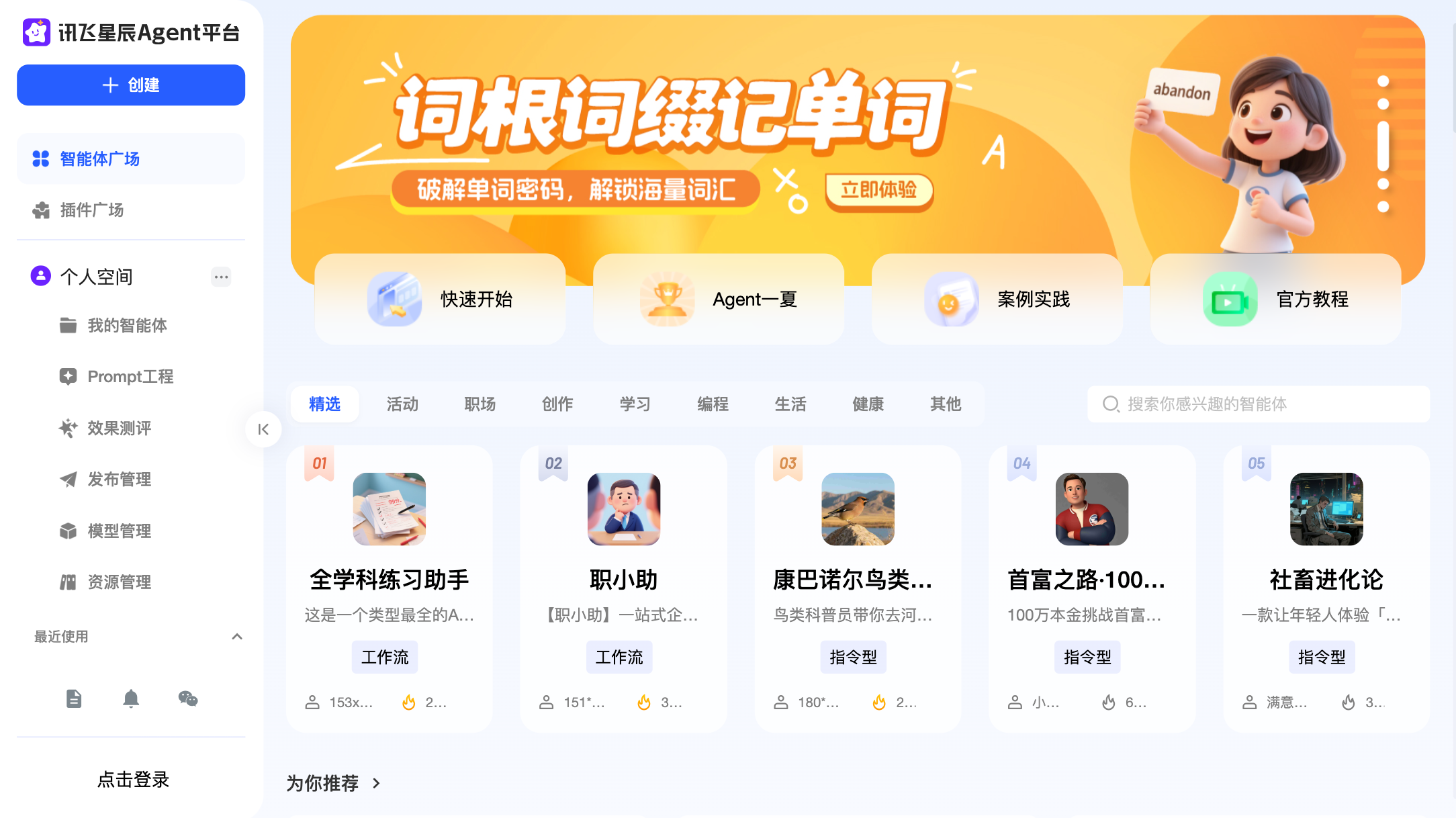Open the 社畜进化论 agent card

coord(1326,580)
